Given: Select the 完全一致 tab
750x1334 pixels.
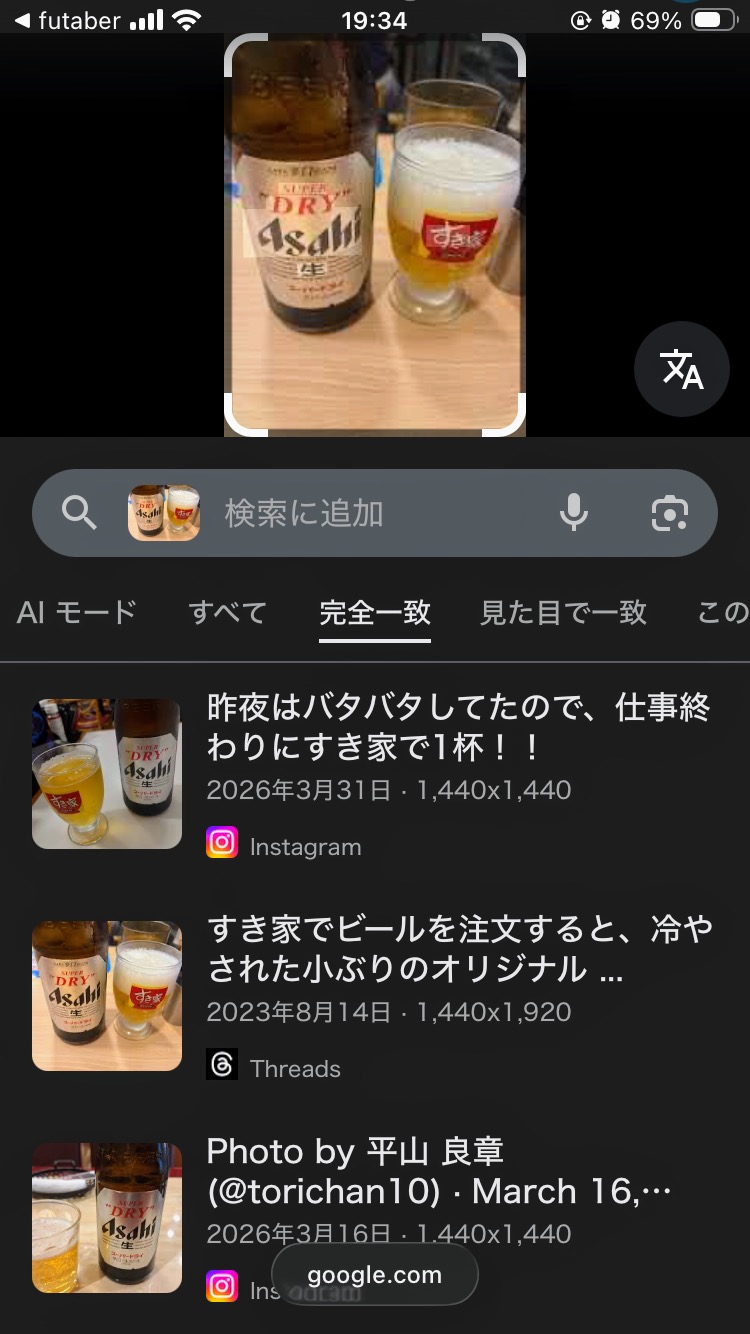Looking at the screenshot, I should click(x=375, y=612).
